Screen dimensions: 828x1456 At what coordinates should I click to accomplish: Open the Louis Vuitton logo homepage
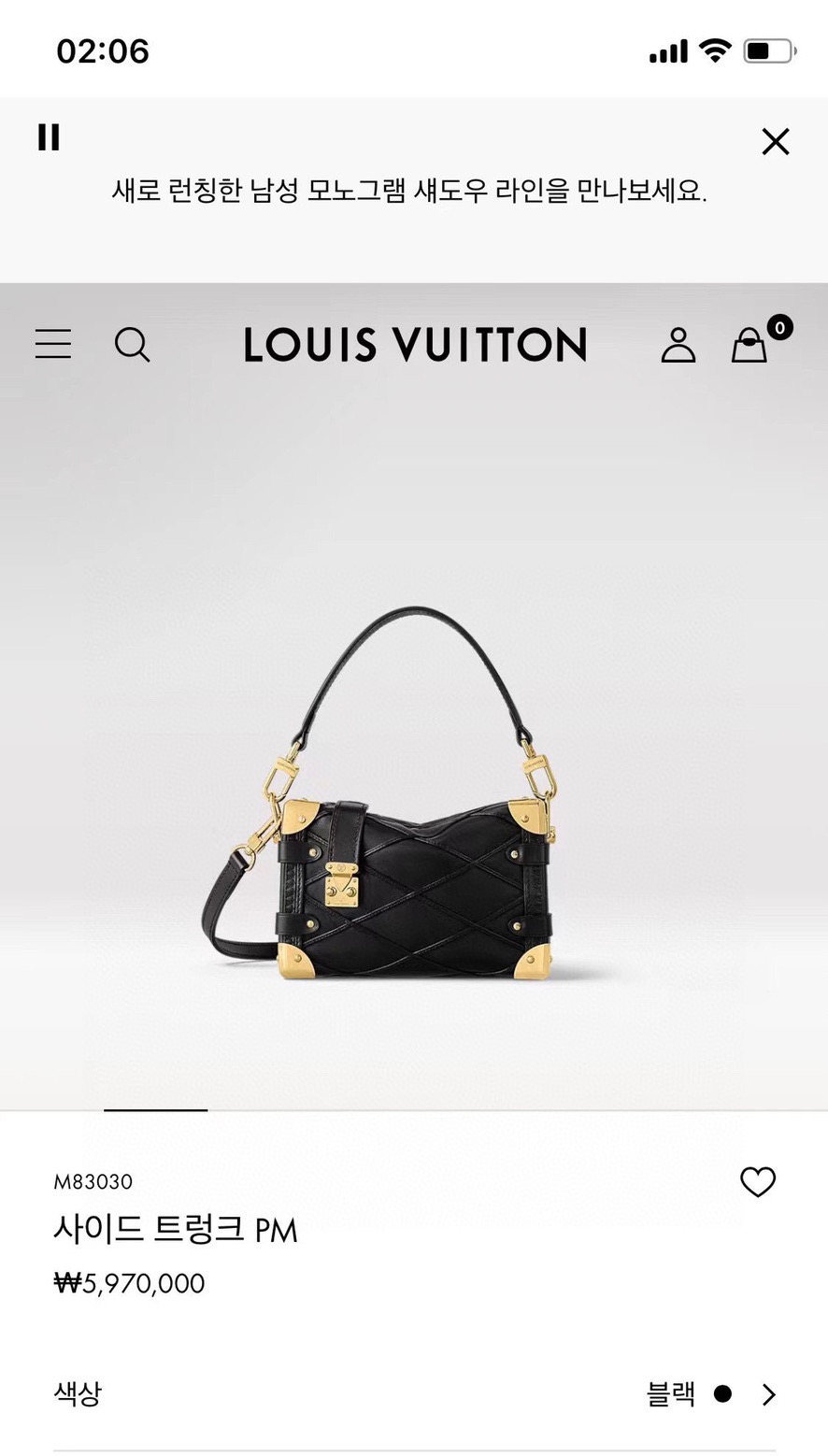(x=414, y=345)
